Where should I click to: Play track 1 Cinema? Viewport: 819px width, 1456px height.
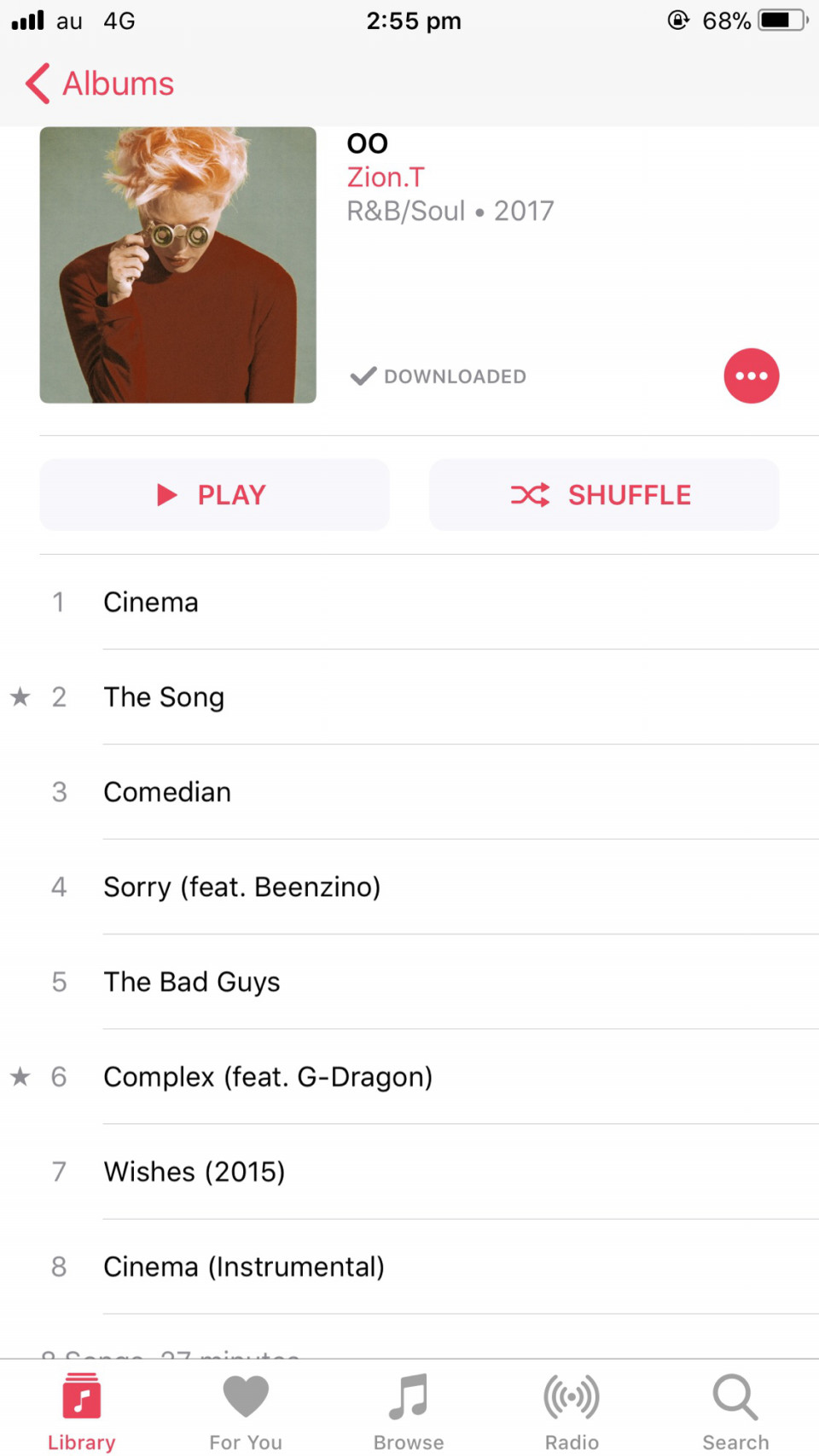409,603
